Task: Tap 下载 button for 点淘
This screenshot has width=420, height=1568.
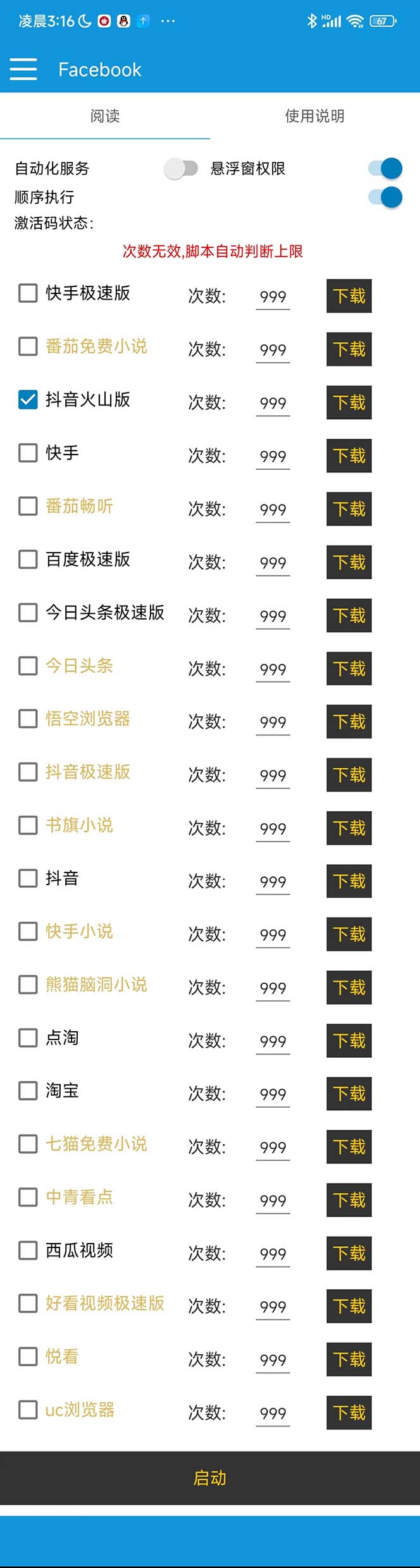Action: 349,1041
